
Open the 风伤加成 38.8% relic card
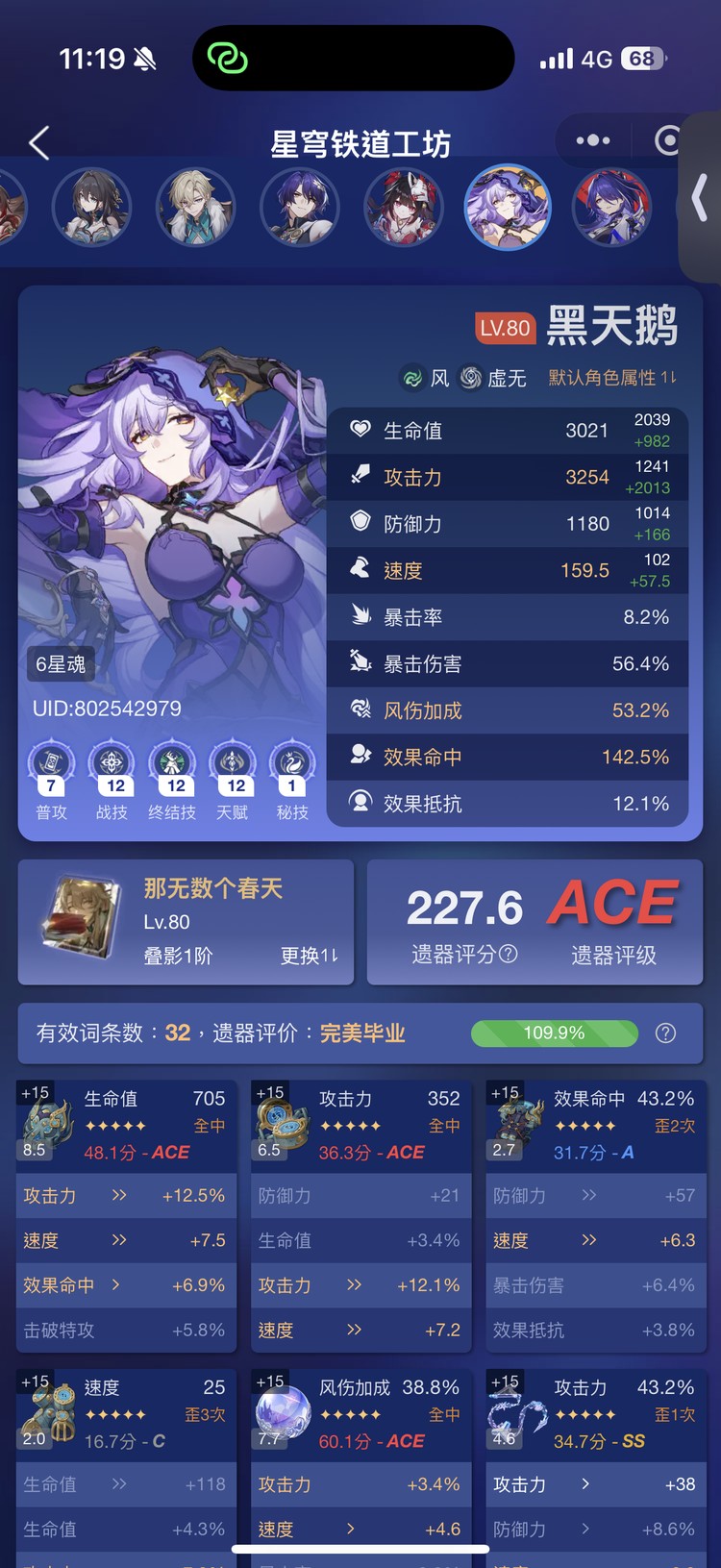click(x=360, y=1413)
